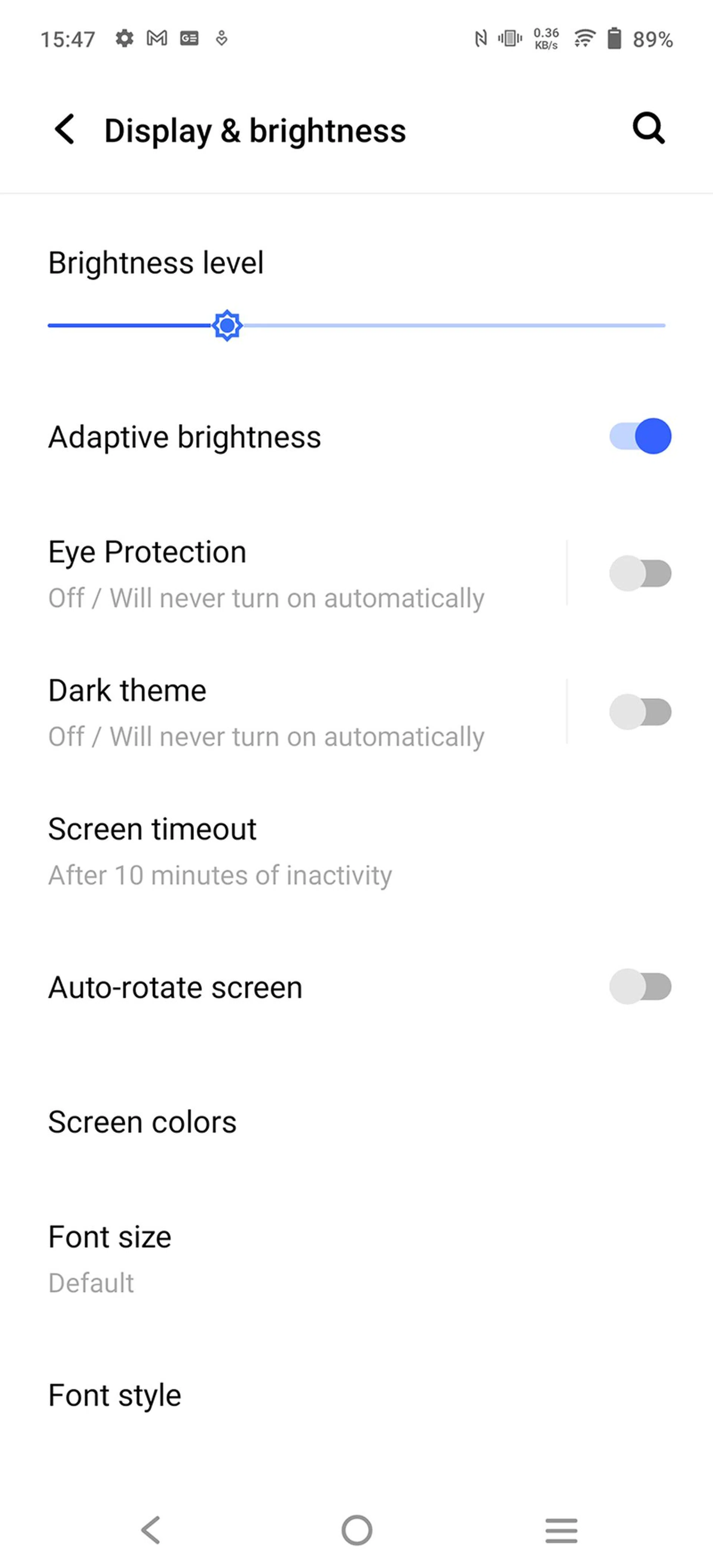This screenshot has height=1568, width=713.
Task: Open Screen colors
Action: (143, 1122)
